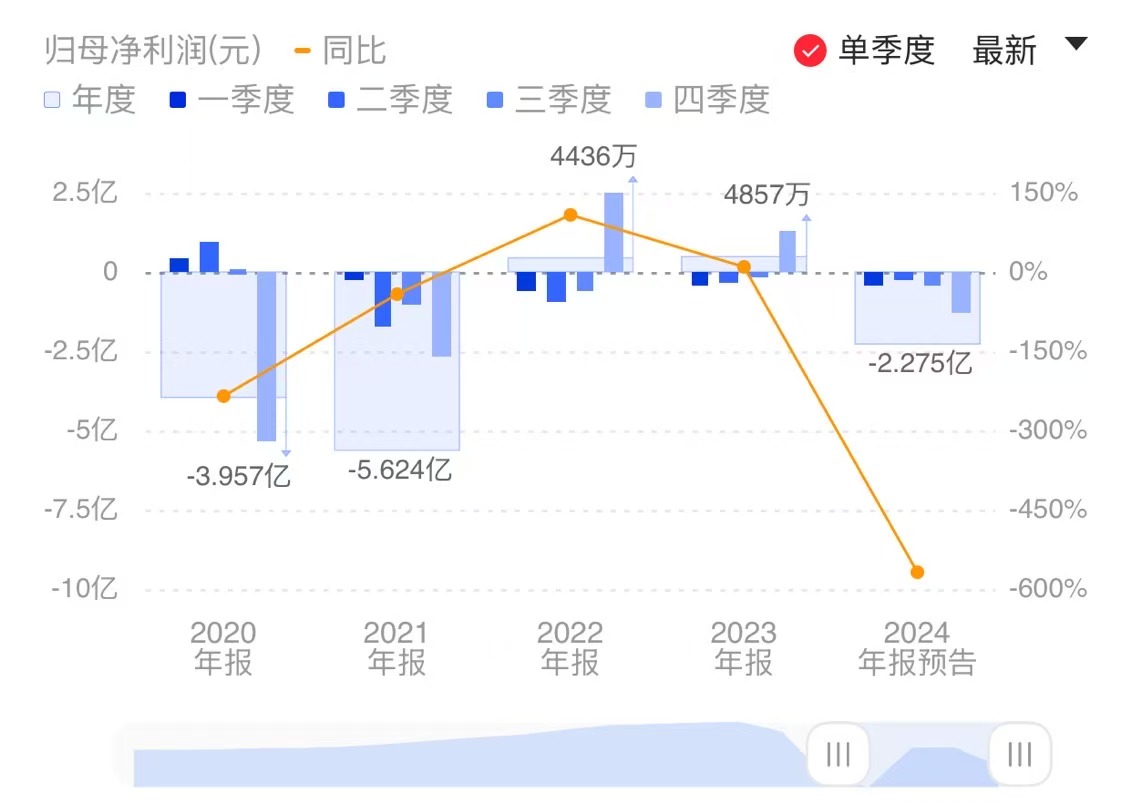Uncheck the 单季度 checkbox
1132x809 pixels.
[x=810, y=50]
